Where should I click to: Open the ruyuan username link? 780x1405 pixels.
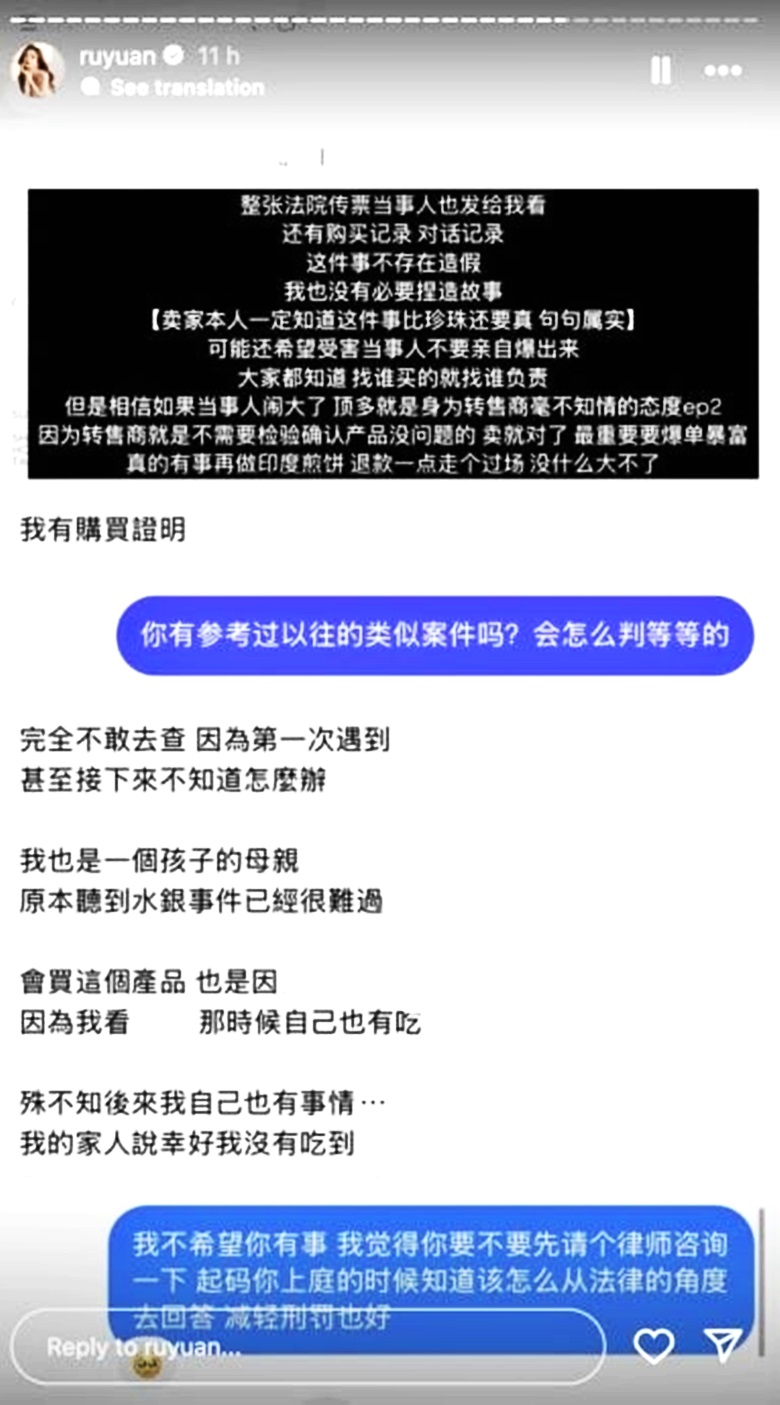(x=117, y=55)
